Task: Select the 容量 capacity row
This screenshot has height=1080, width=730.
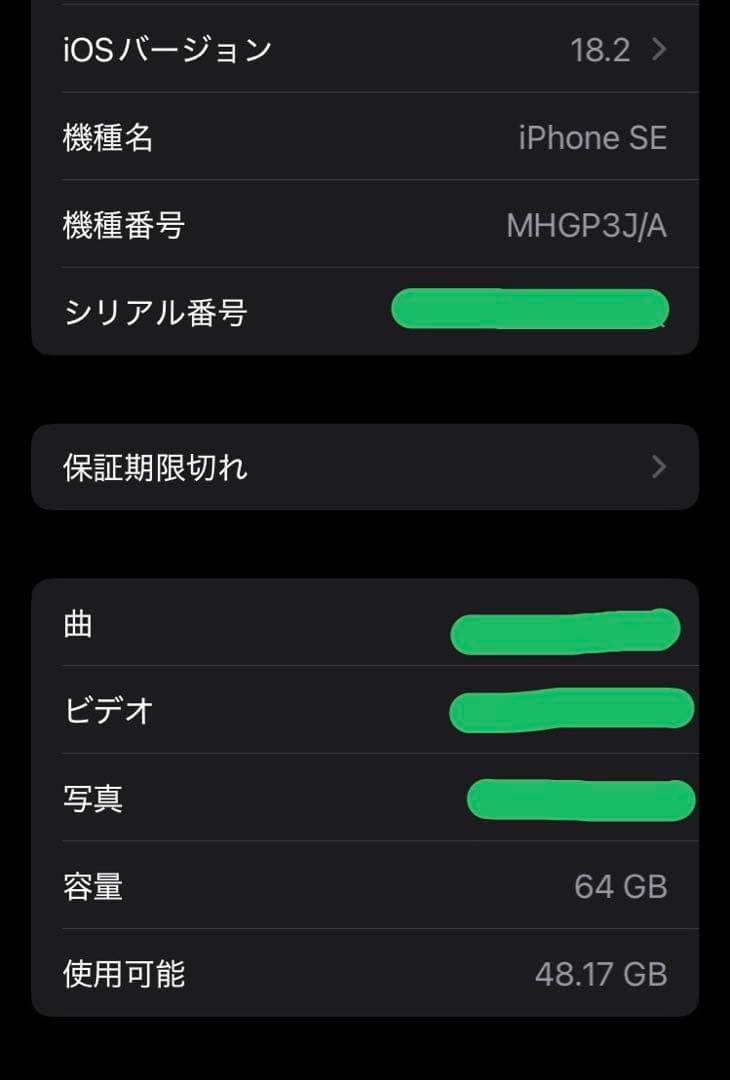Action: pyautogui.click(x=365, y=886)
